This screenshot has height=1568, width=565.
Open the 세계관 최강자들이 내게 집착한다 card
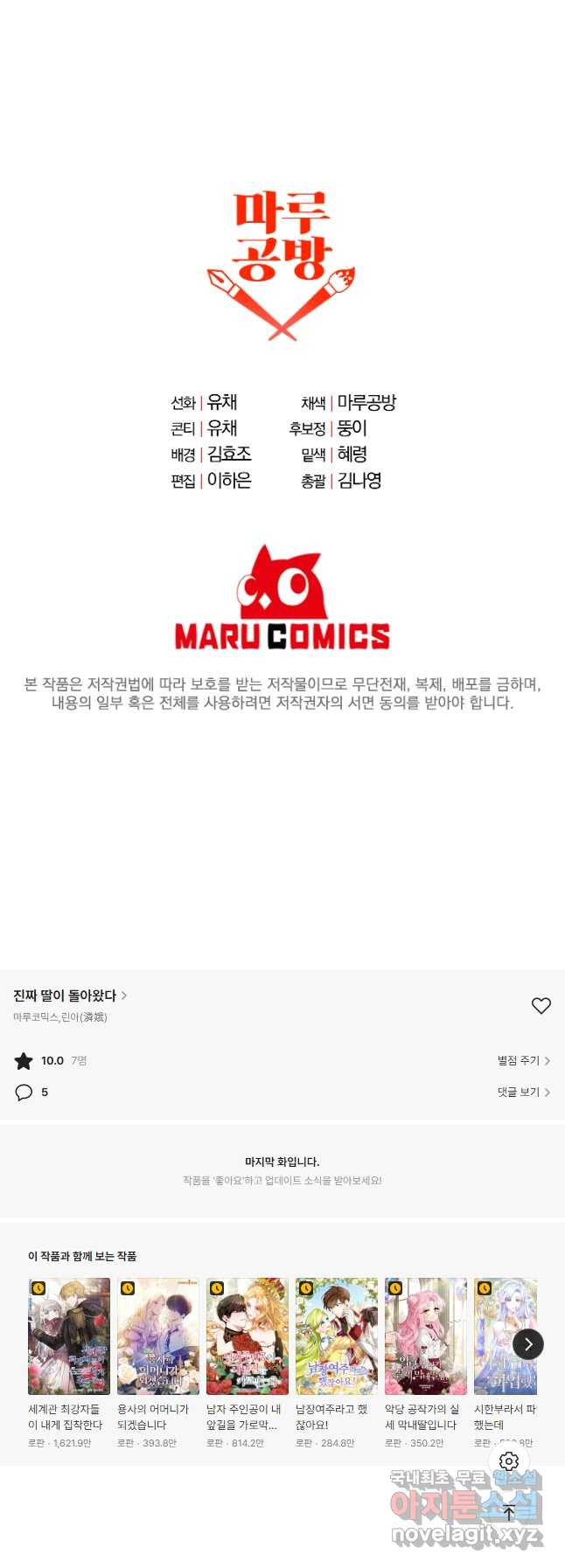(x=69, y=1336)
